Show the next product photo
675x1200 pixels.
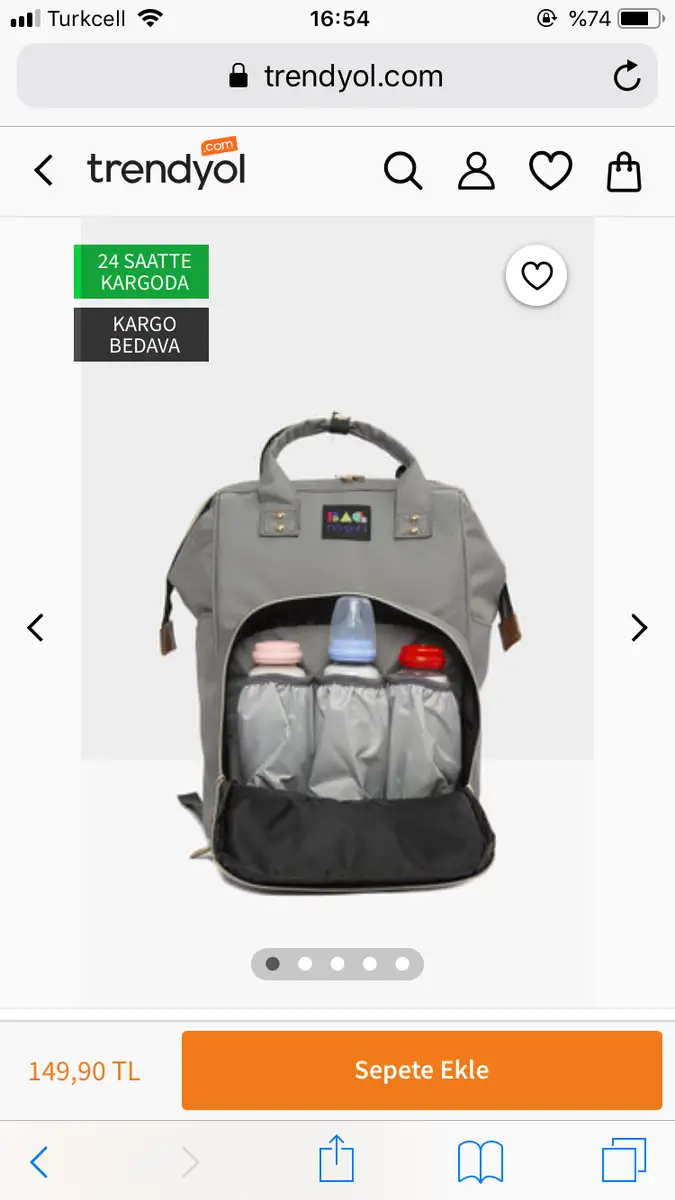[x=639, y=628]
